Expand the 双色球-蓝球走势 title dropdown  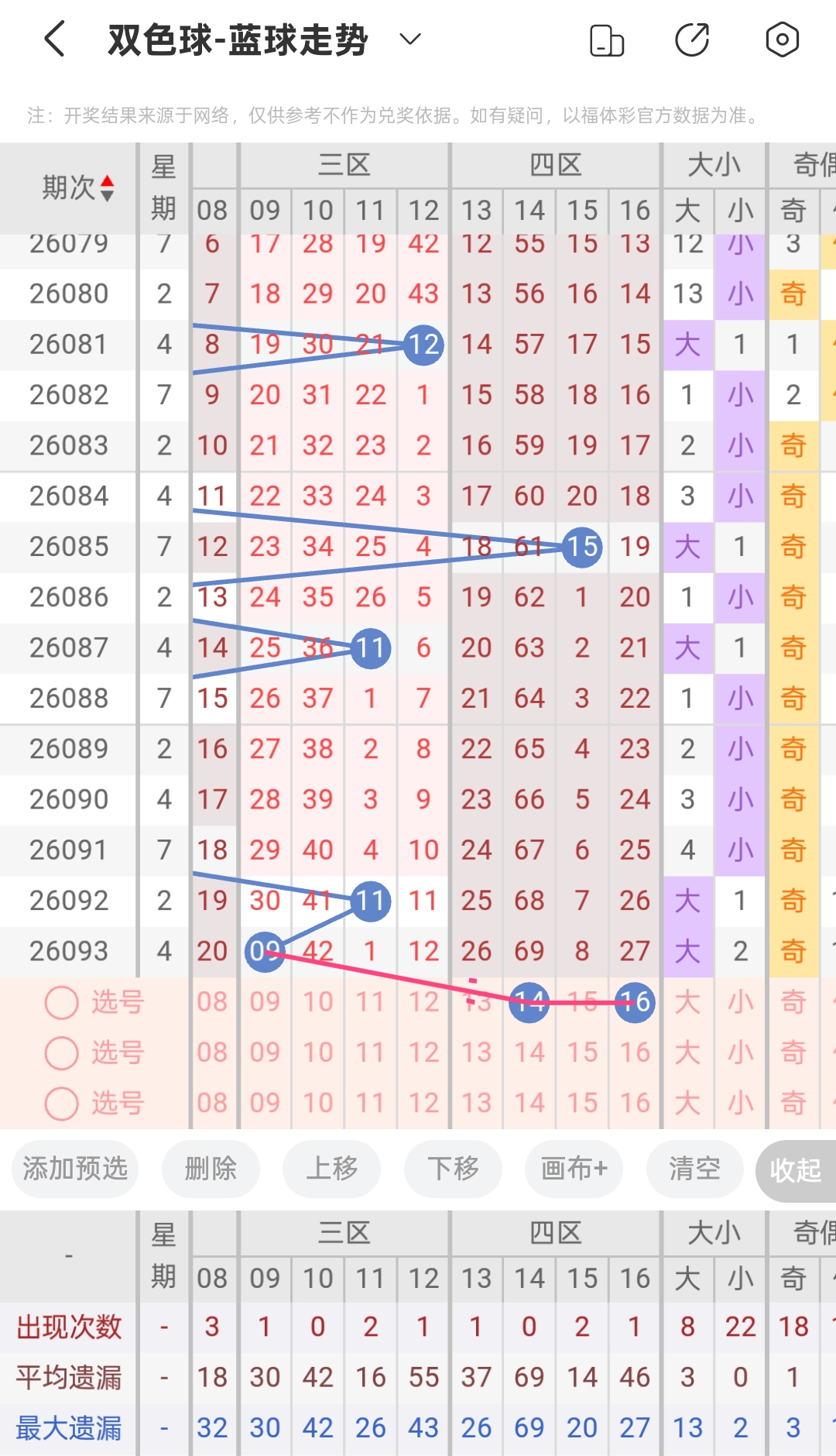pos(409,39)
